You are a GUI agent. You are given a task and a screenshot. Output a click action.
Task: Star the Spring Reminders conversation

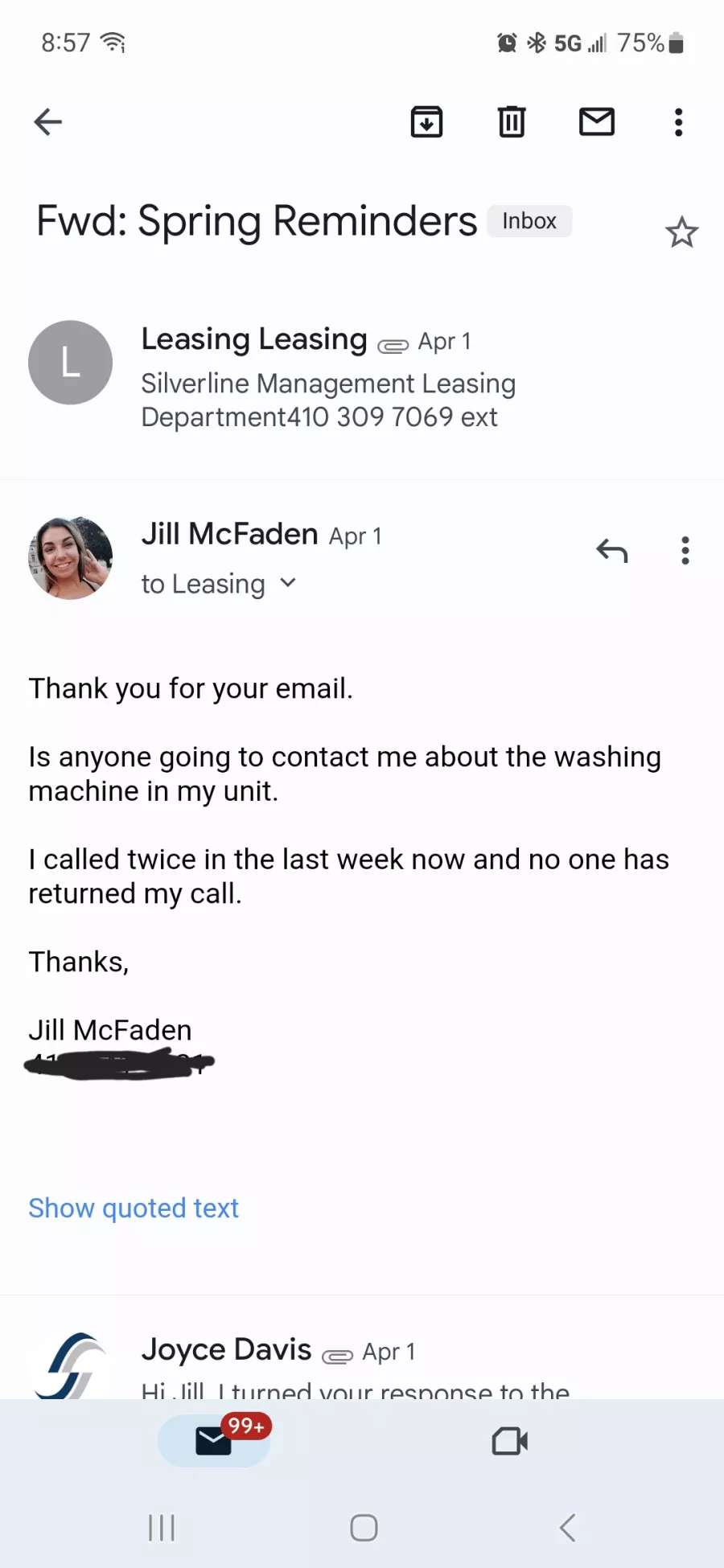[x=681, y=232]
